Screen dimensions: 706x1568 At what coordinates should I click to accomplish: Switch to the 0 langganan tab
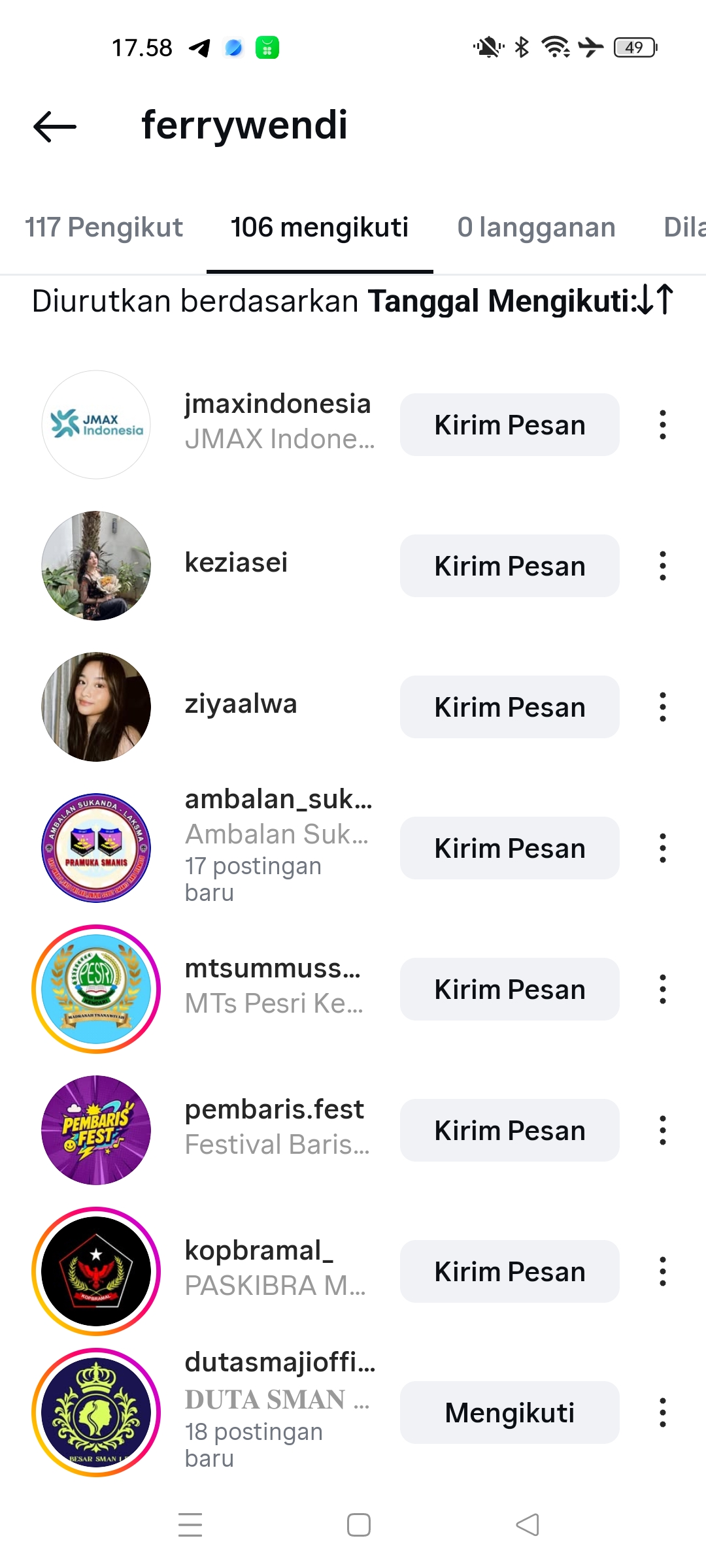pos(536,227)
